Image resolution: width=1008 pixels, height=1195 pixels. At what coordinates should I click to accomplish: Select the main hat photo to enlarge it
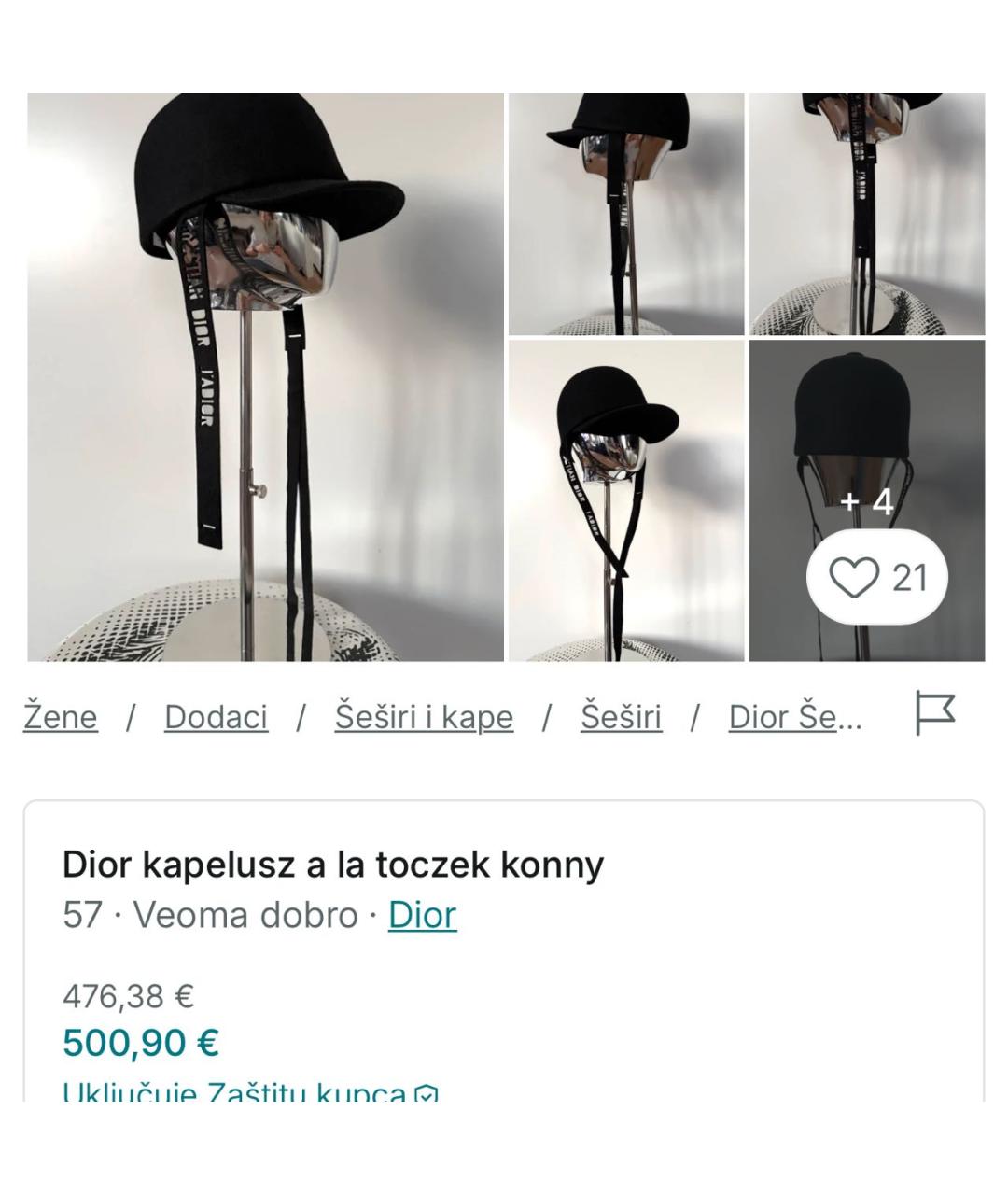coord(261,373)
